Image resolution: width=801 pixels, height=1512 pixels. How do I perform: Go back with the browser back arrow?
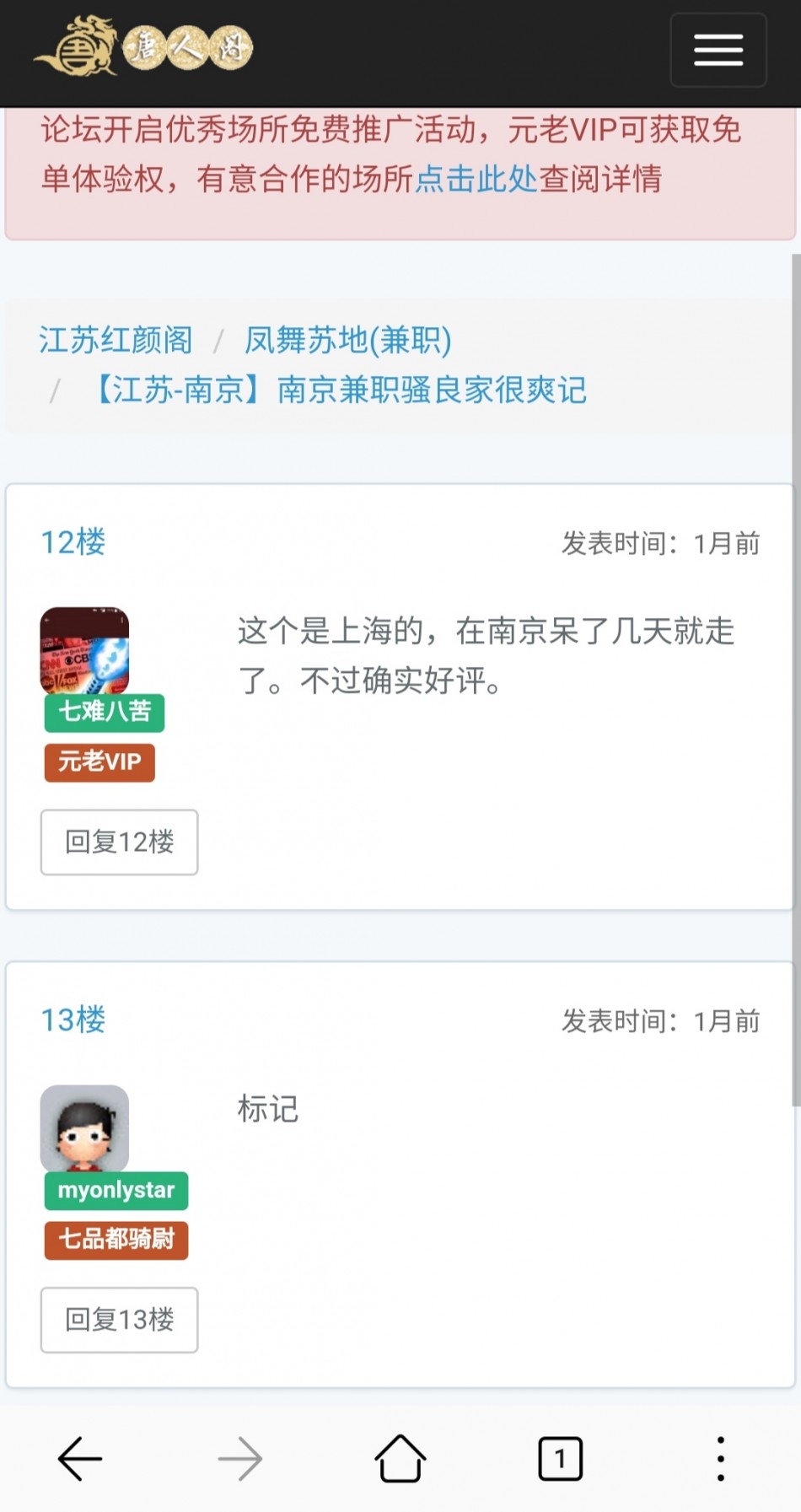pos(80,1458)
